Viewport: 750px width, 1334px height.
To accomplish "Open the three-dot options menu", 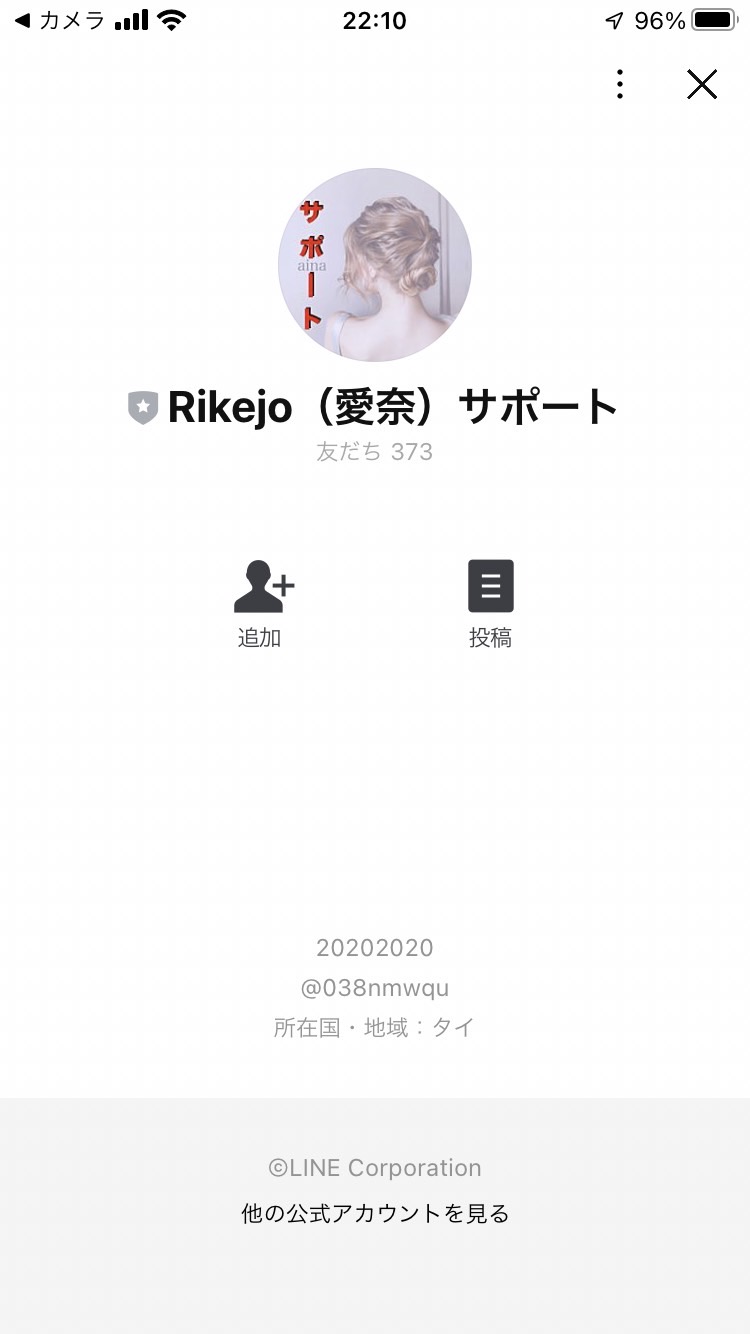I will pyautogui.click(x=619, y=84).
